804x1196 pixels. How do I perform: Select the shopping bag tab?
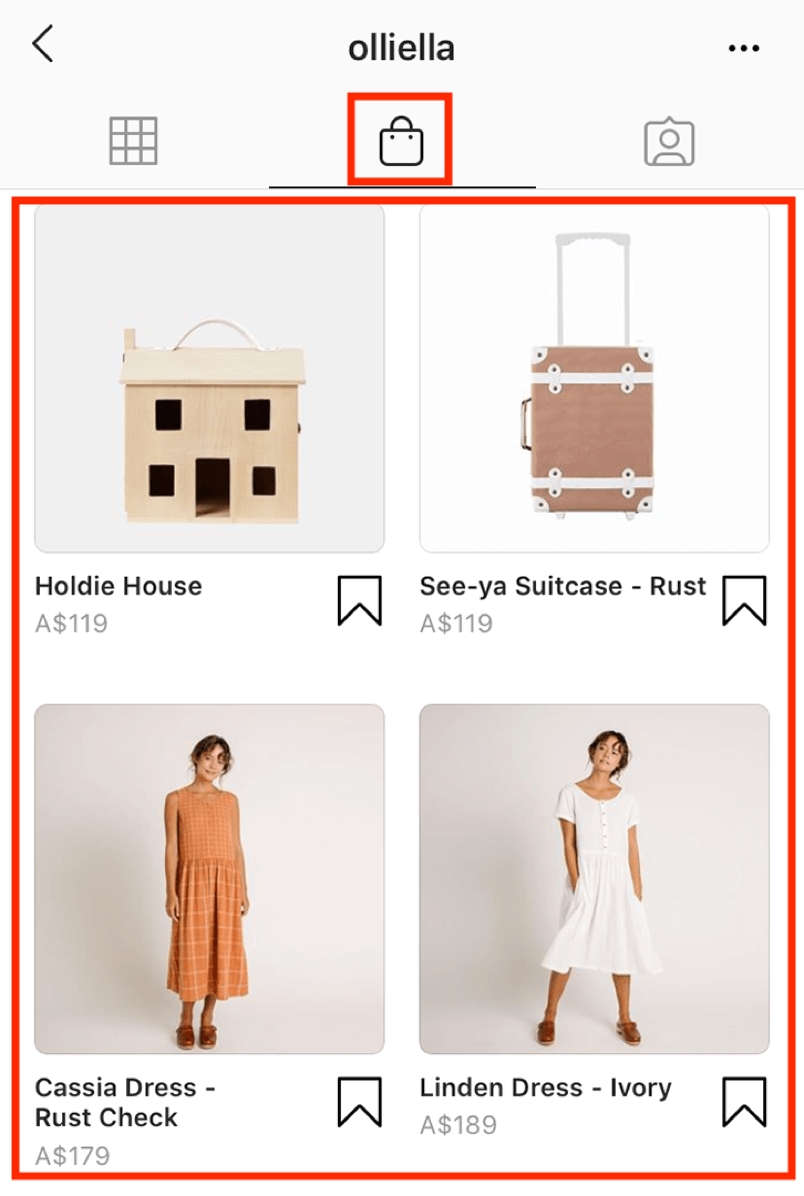click(401, 141)
